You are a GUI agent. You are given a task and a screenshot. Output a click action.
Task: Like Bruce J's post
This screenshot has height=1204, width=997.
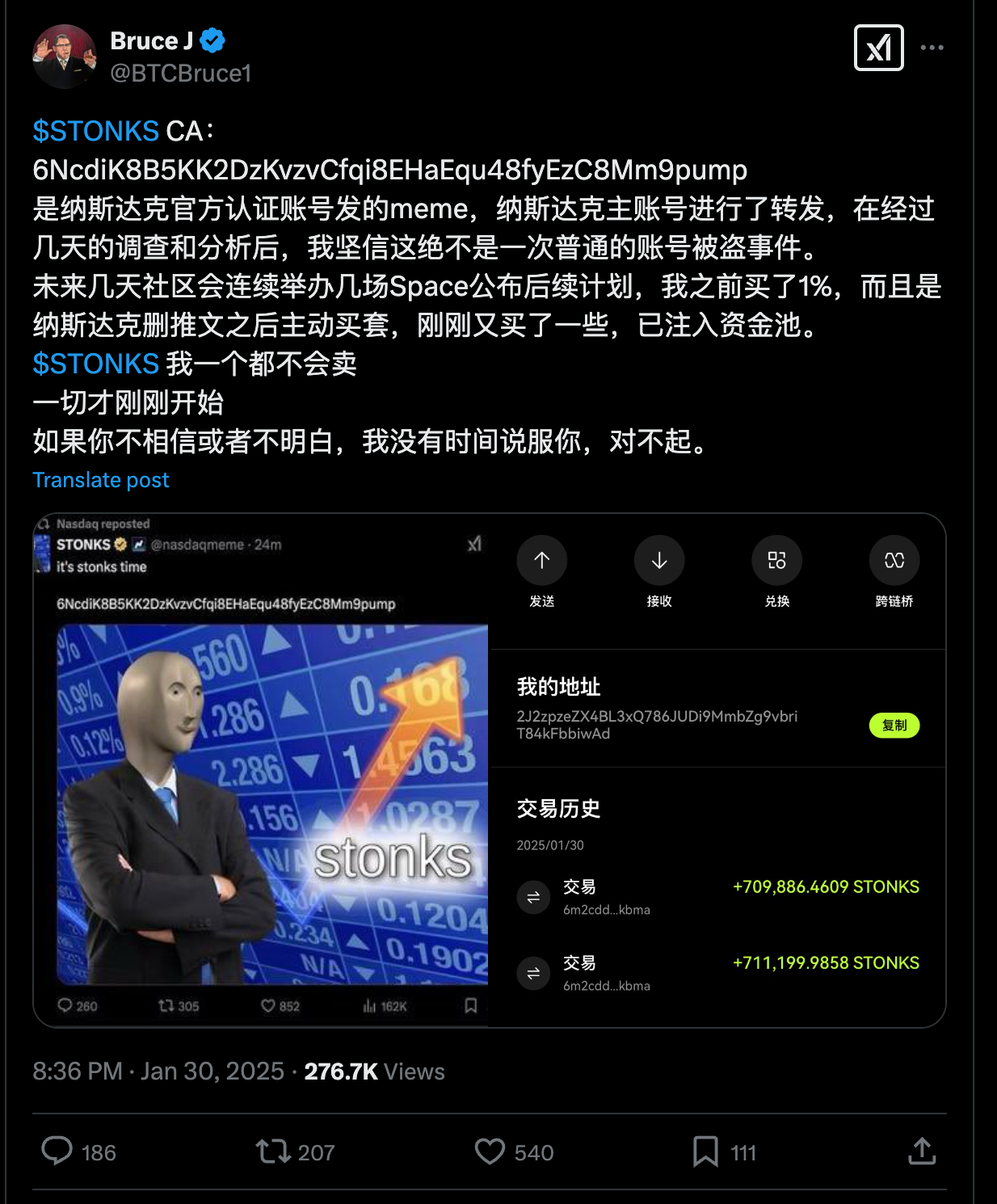click(x=490, y=1151)
